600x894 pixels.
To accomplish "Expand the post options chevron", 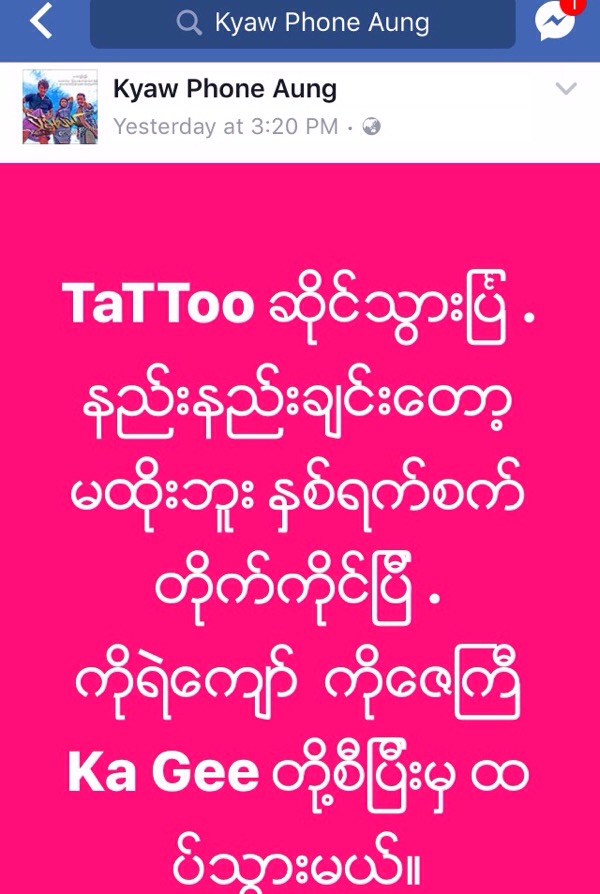I will 566,89.
